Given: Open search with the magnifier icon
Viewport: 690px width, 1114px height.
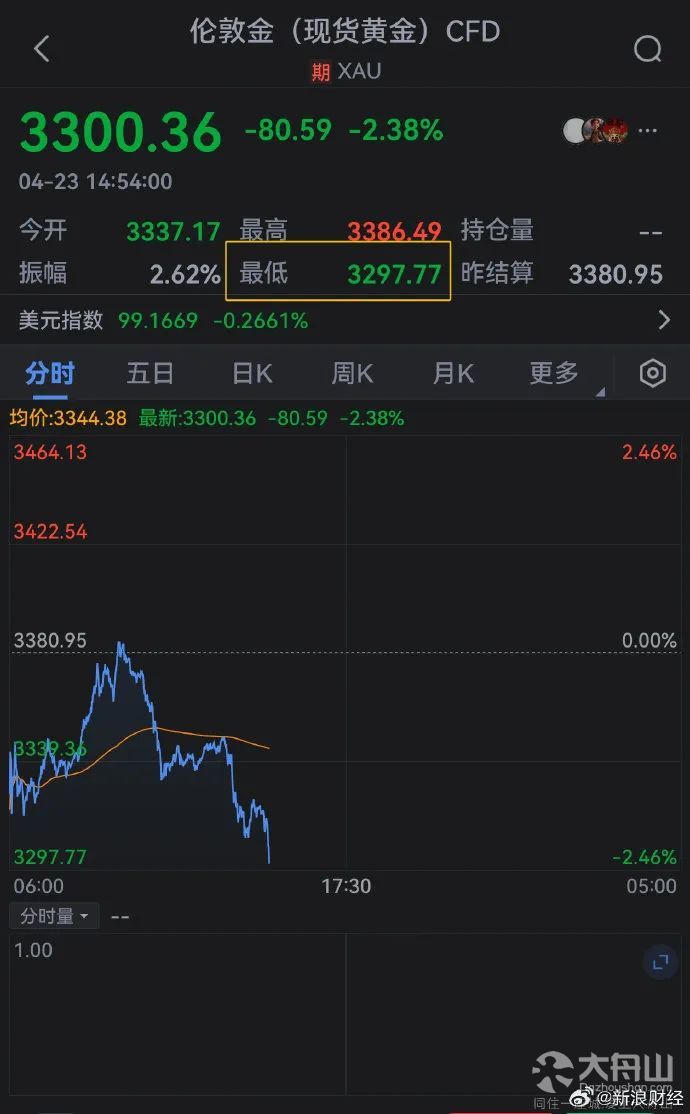Looking at the screenshot, I should tap(647, 49).
